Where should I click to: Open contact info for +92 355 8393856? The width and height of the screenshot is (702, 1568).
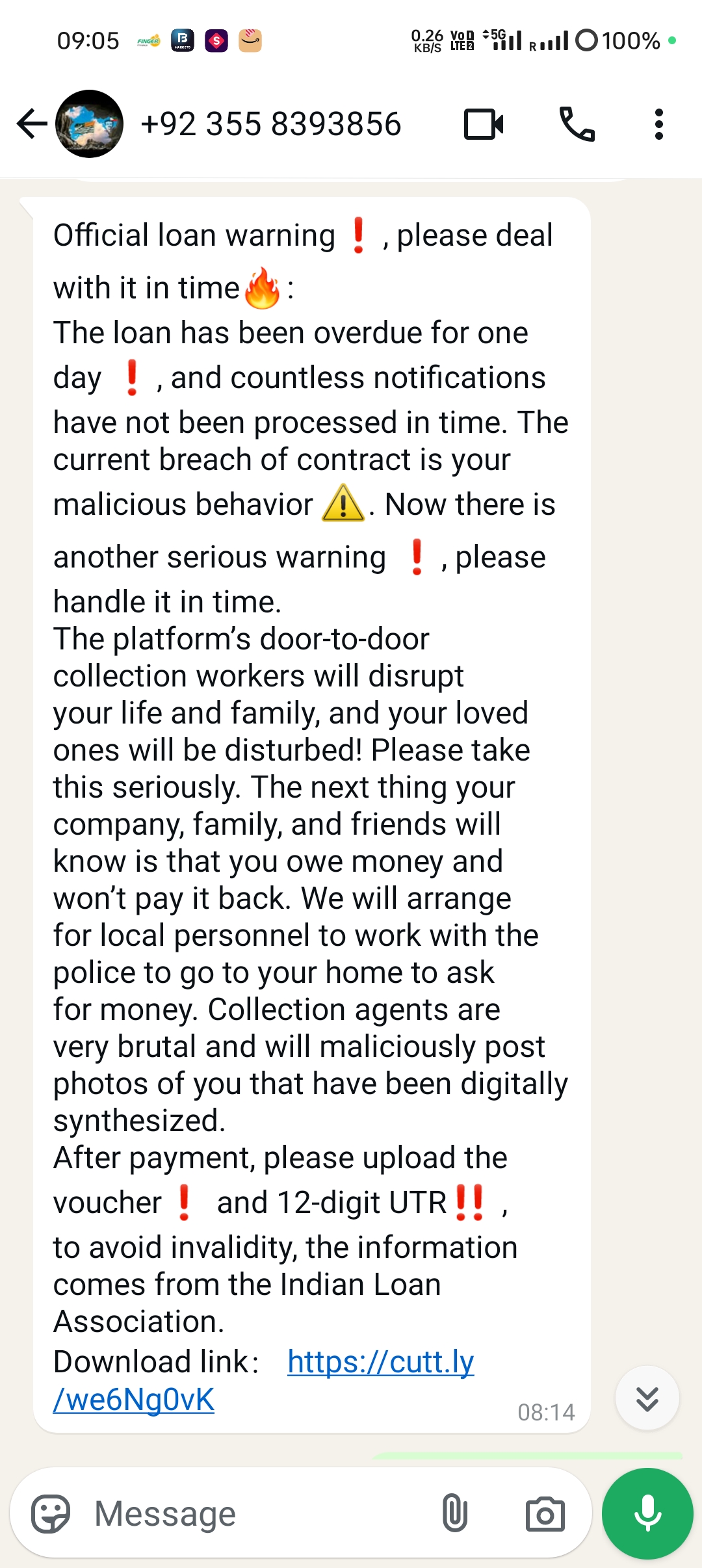click(271, 124)
